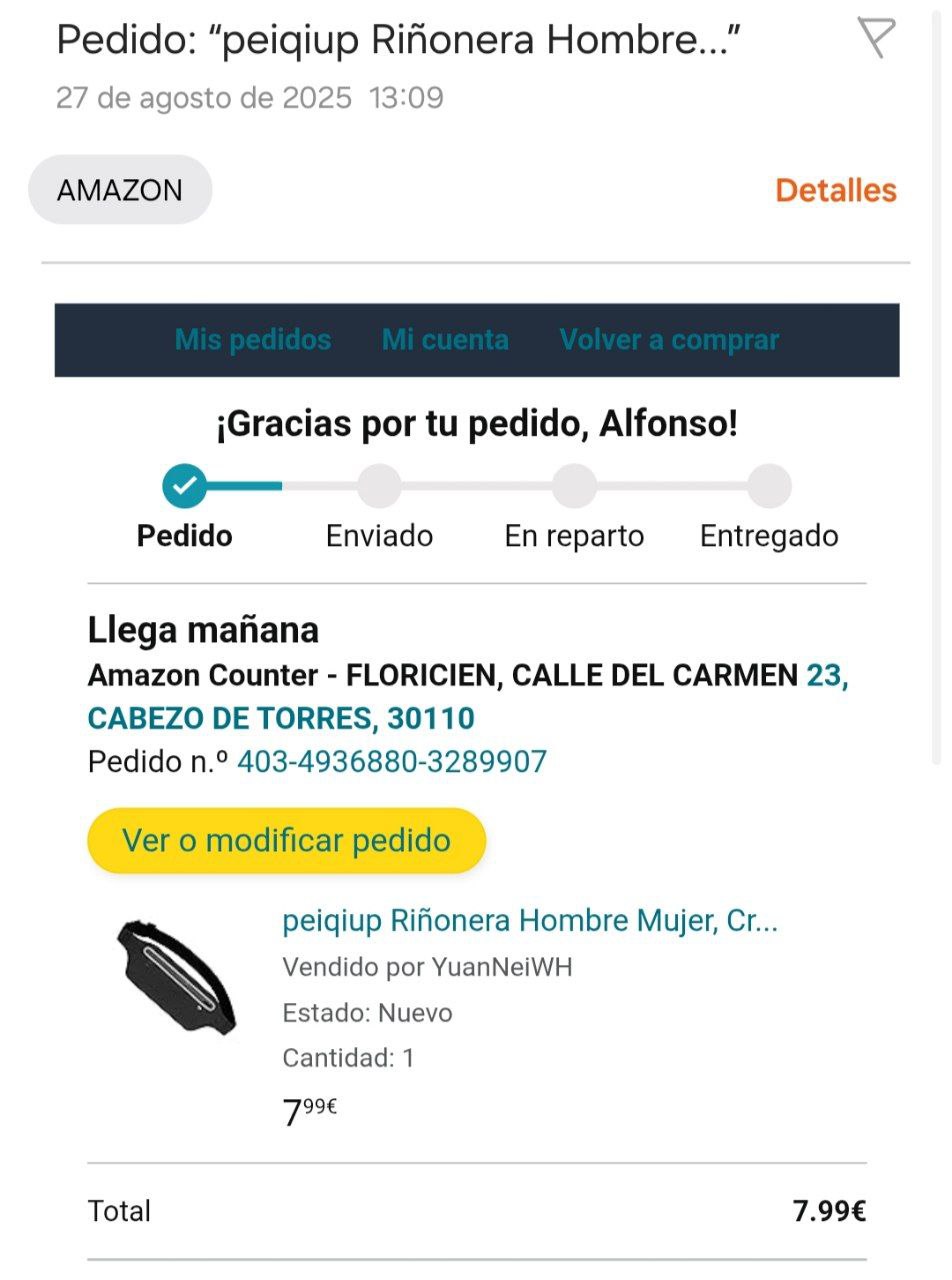
Task: Go to Mi cuenta
Action: tap(445, 340)
